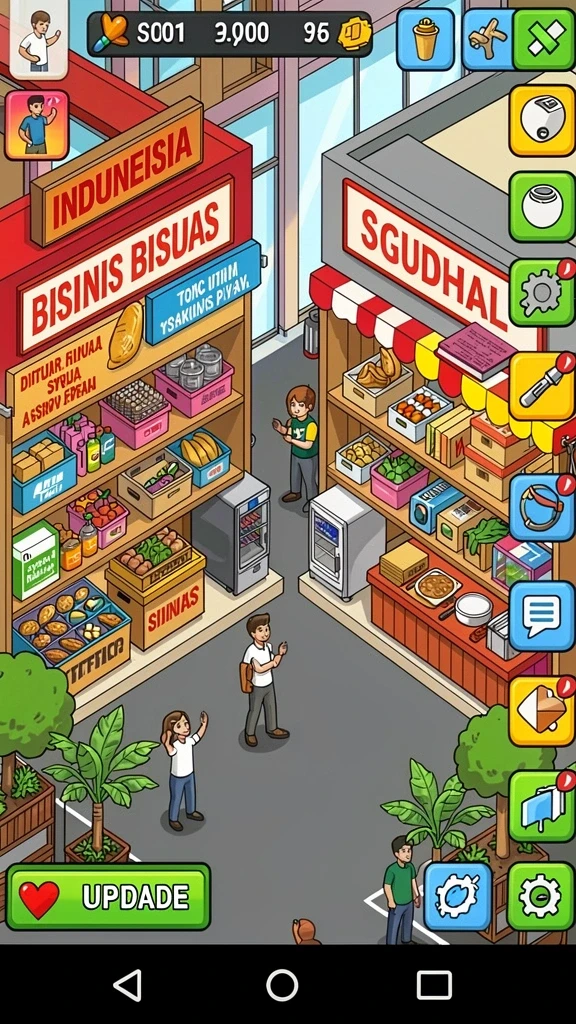Tap the system back button
The image size is (576, 1024).
128,984
